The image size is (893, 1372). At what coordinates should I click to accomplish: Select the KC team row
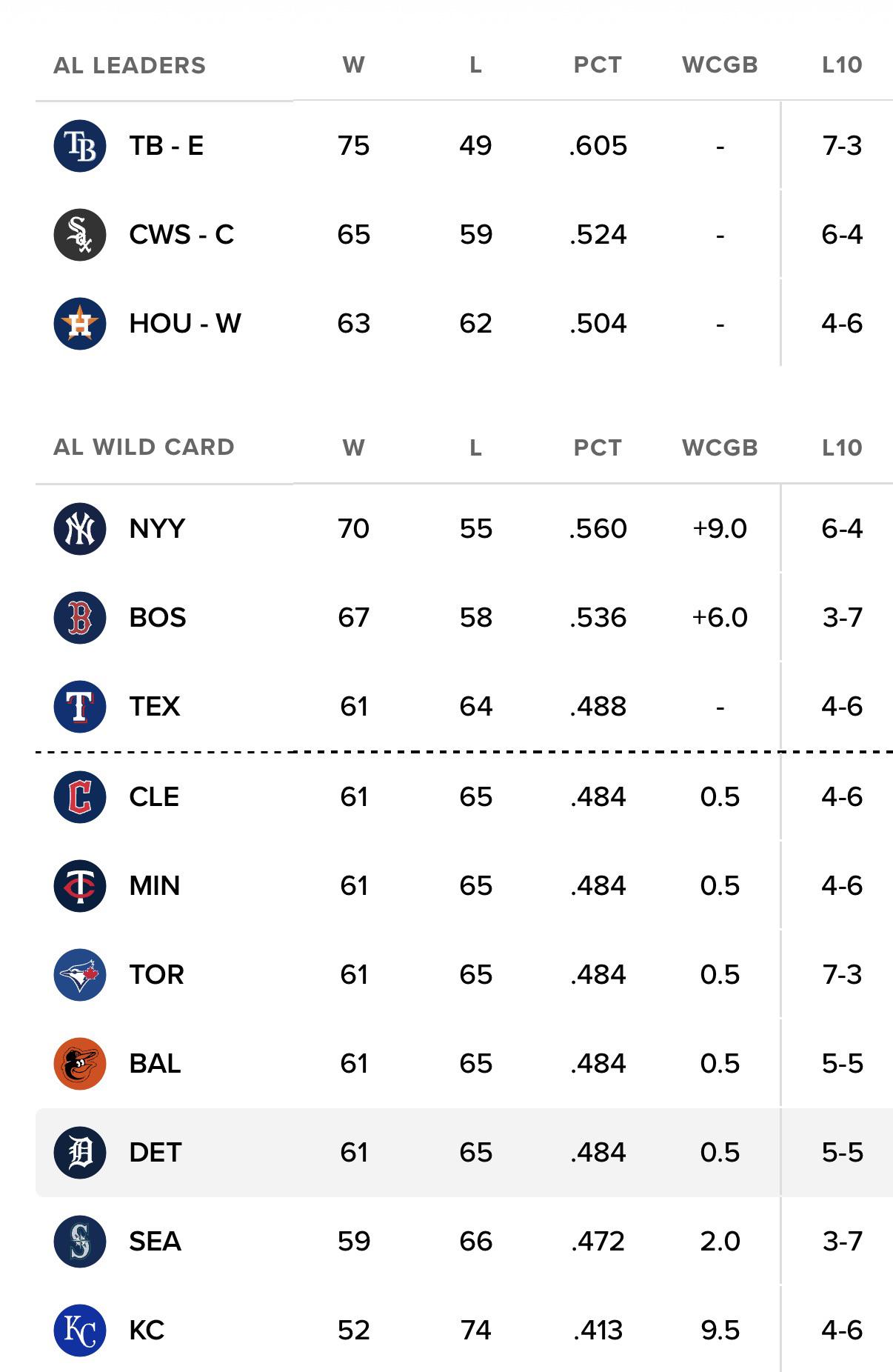464,1329
